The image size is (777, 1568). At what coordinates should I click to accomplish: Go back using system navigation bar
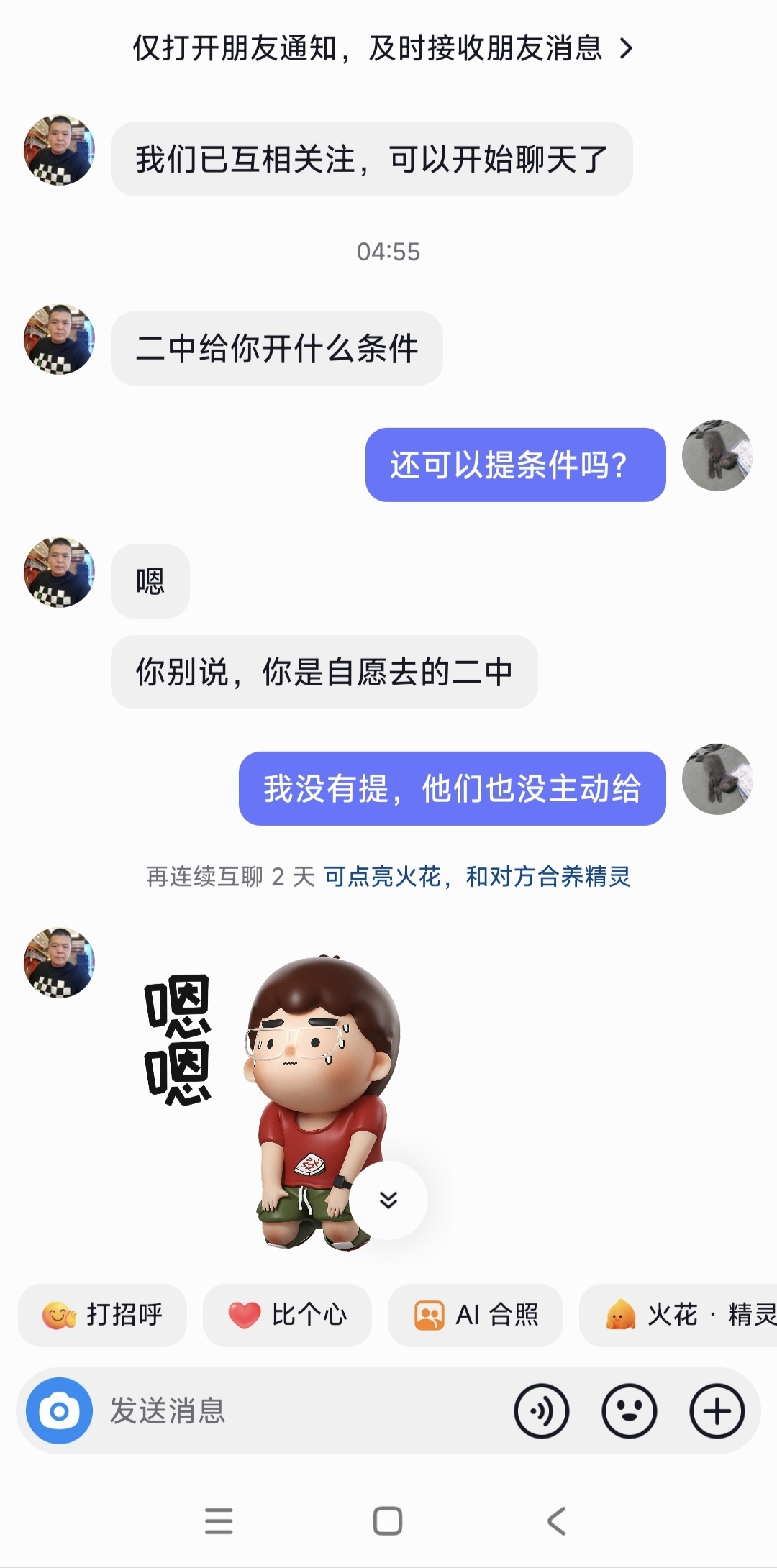pyautogui.click(x=556, y=1521)
